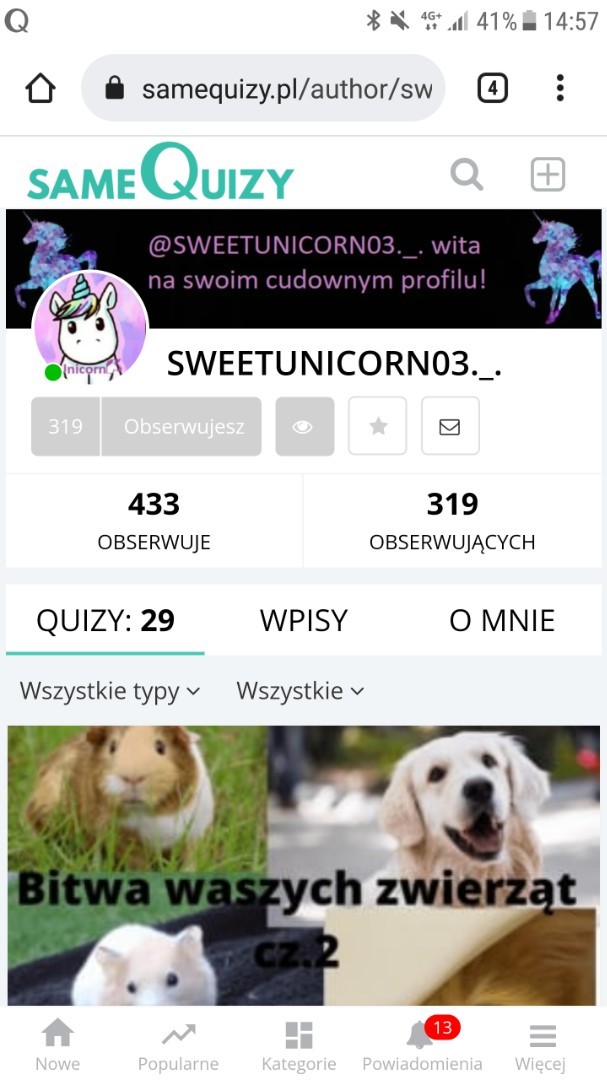Open the browser tab switcher

click(492, 89)
